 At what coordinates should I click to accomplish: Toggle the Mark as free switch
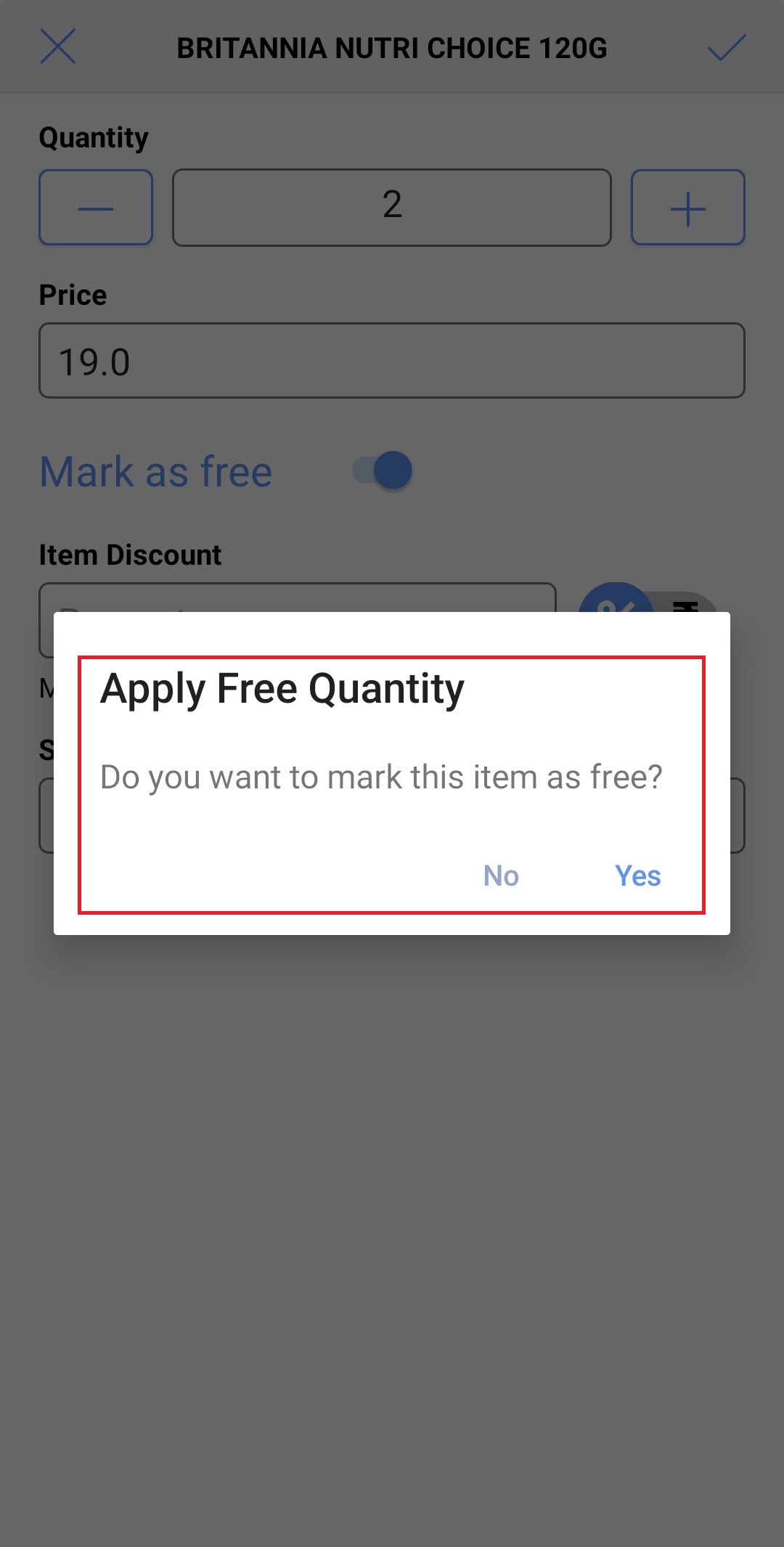click(383, 470)
